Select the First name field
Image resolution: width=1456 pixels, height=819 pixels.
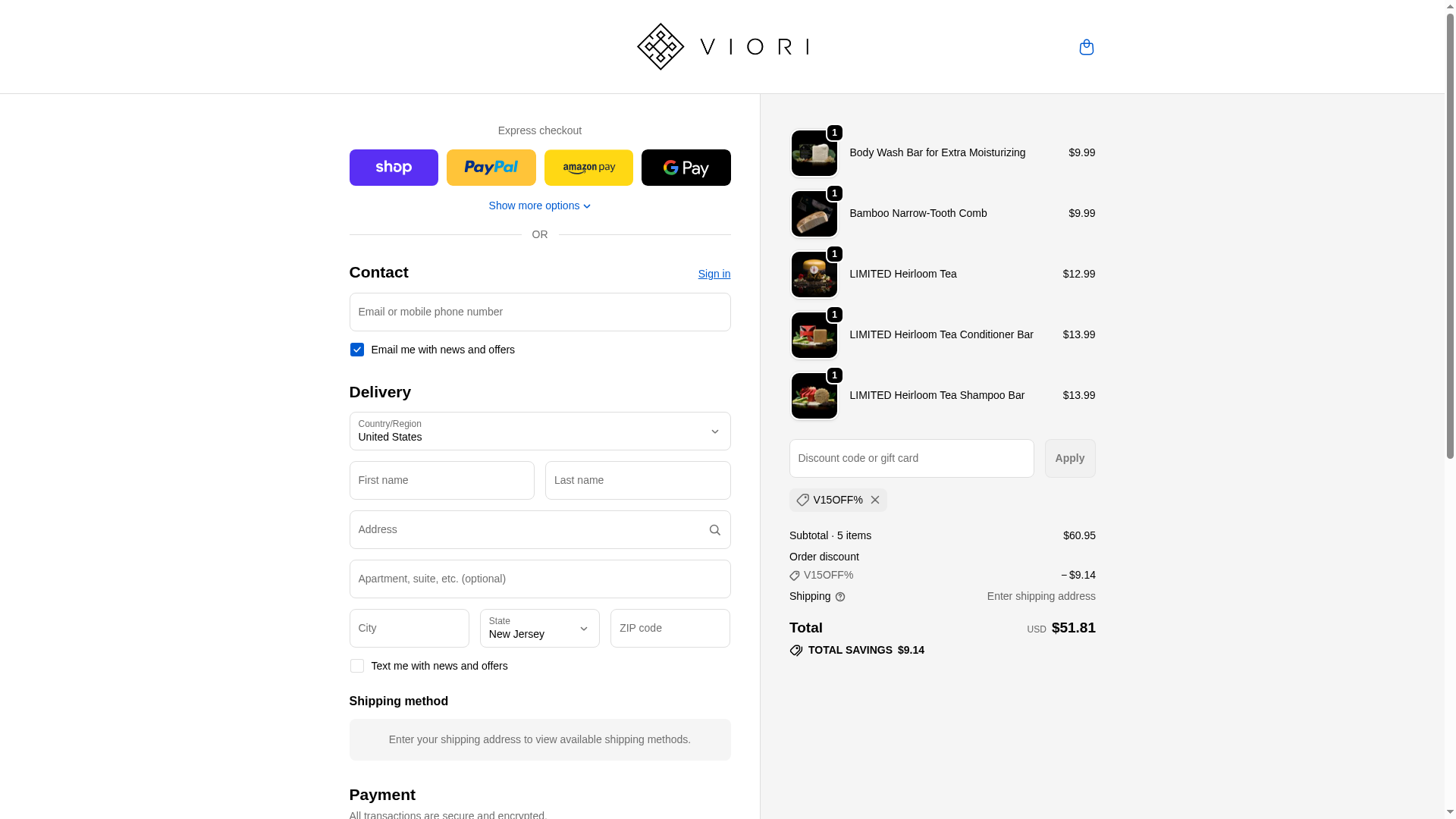pos(441,480)
